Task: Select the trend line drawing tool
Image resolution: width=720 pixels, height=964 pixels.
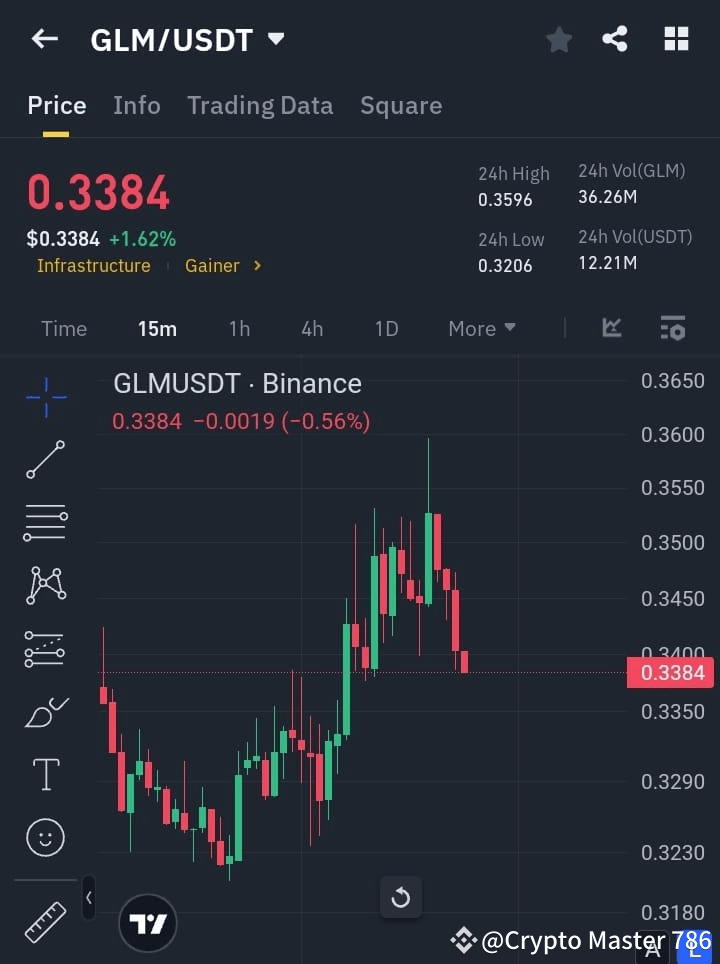Action: coord(45,460)
